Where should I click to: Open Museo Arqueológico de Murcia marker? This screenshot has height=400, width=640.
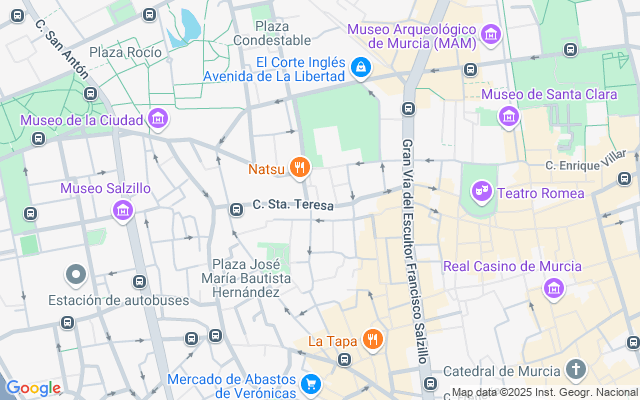pos(491,36)
